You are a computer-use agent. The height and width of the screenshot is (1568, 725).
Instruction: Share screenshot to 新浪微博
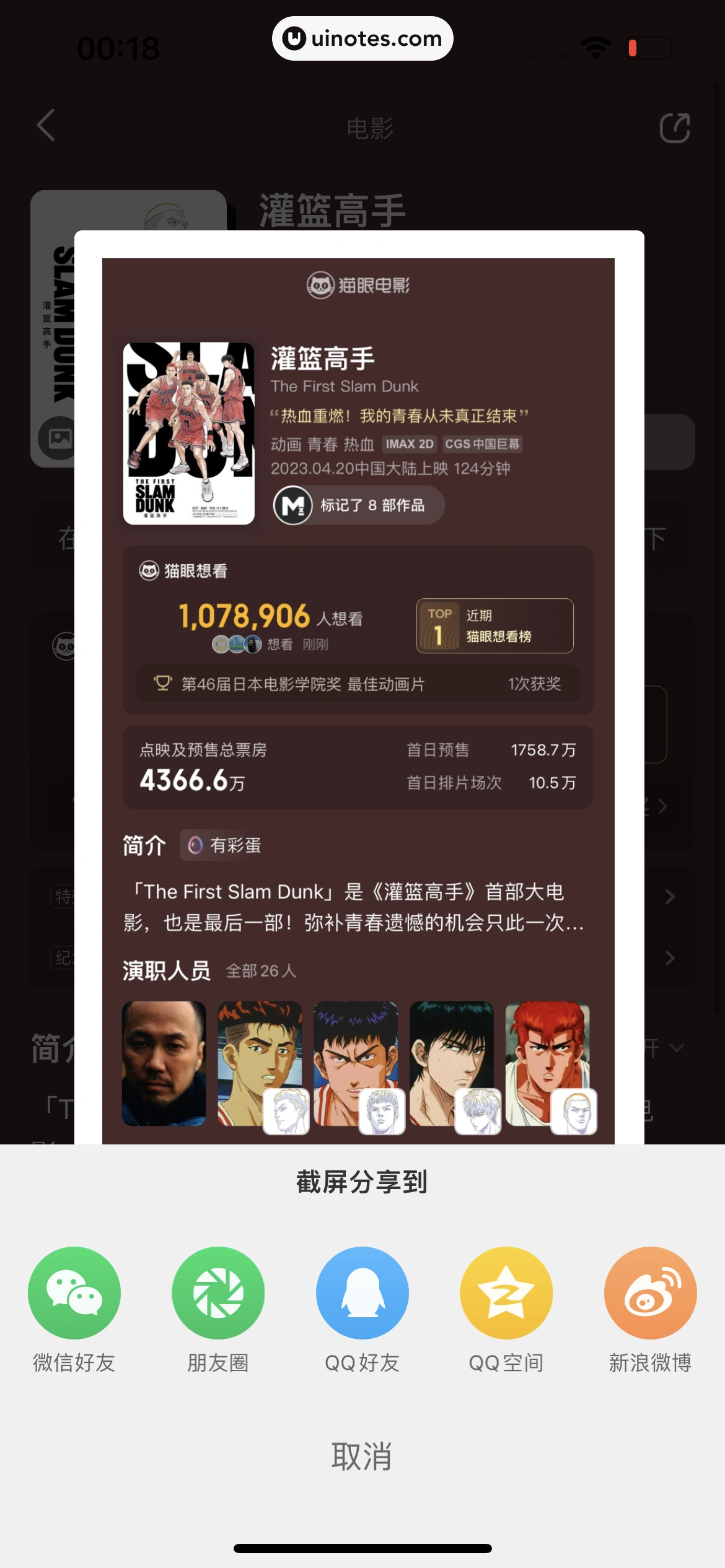(x=649, y=1292)
